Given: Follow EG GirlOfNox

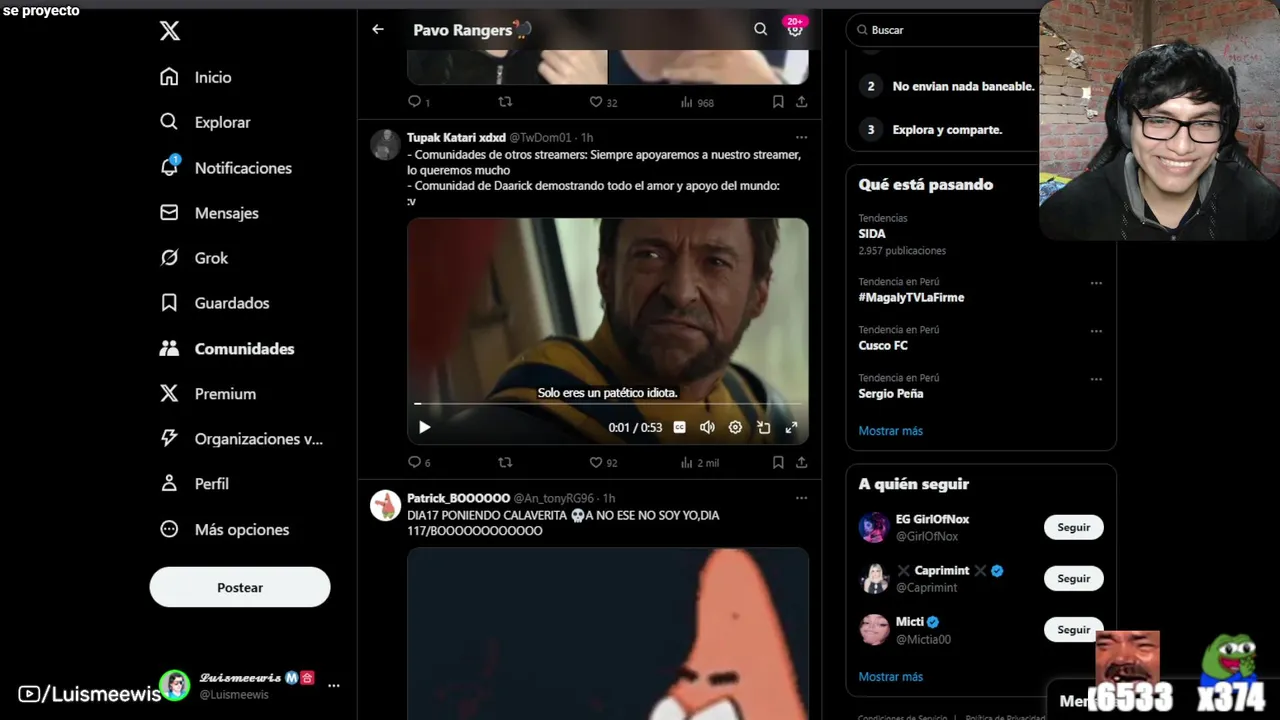Looking at the screenshot, I should (x=1073, y=527).
